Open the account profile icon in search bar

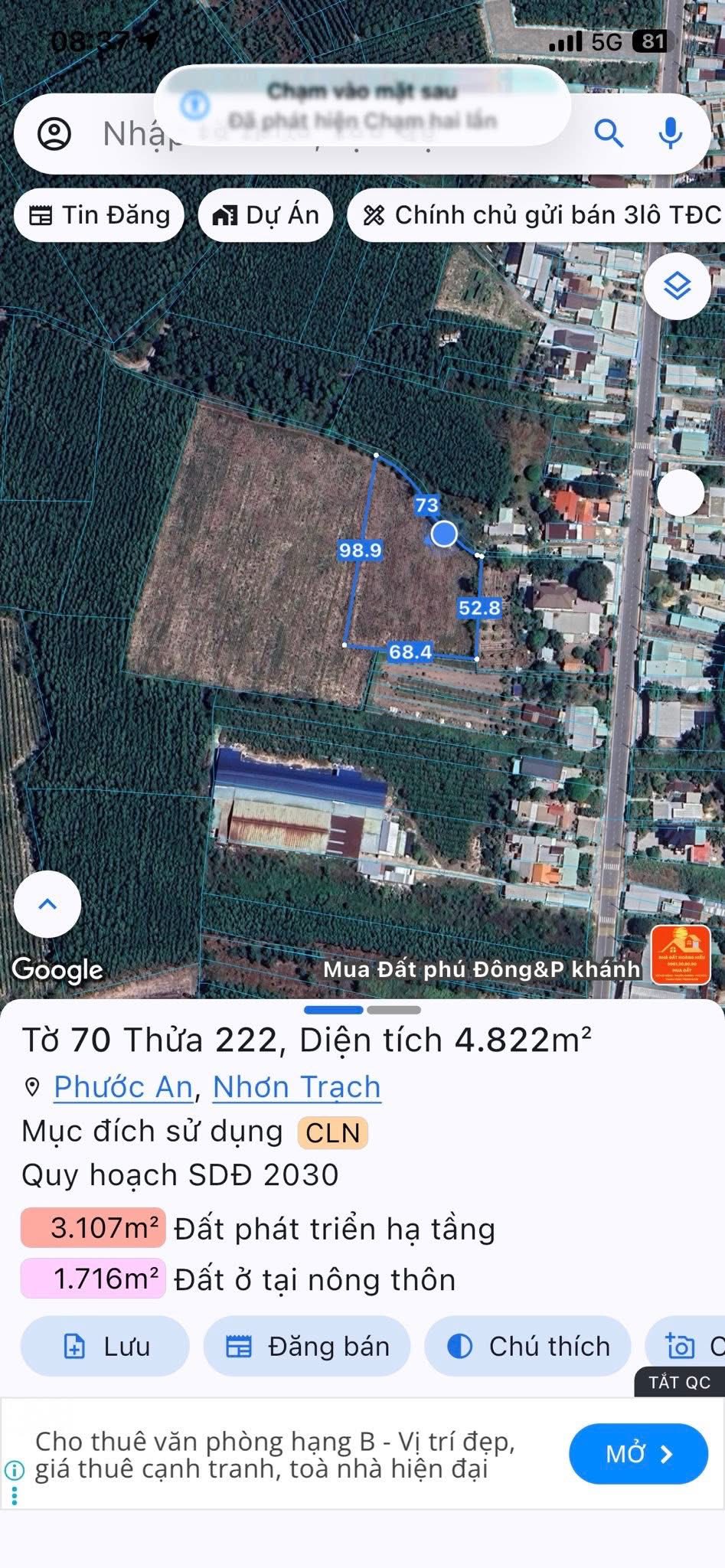(x=52, y=135)
